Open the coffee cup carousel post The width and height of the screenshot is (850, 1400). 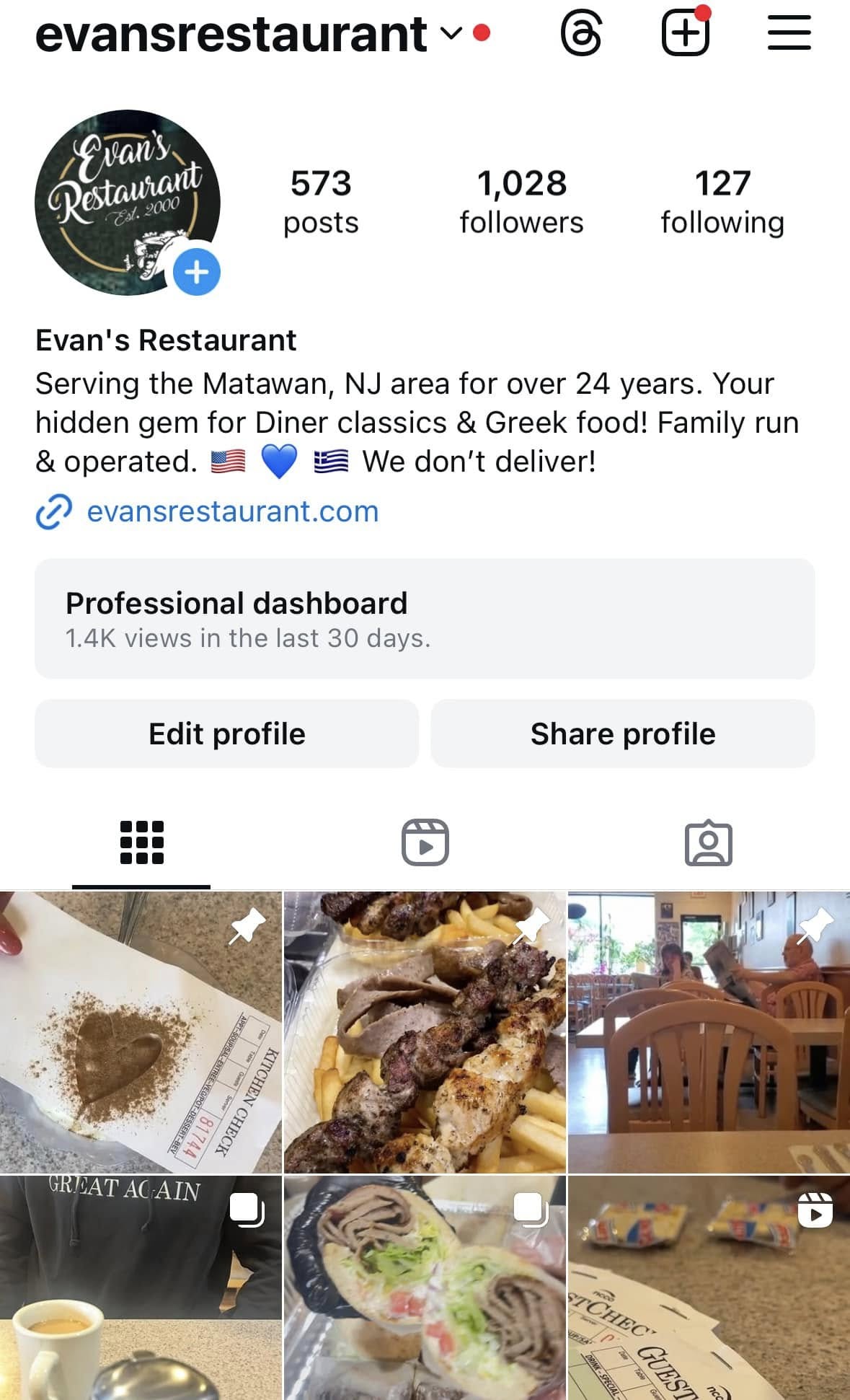(141, 1287)
